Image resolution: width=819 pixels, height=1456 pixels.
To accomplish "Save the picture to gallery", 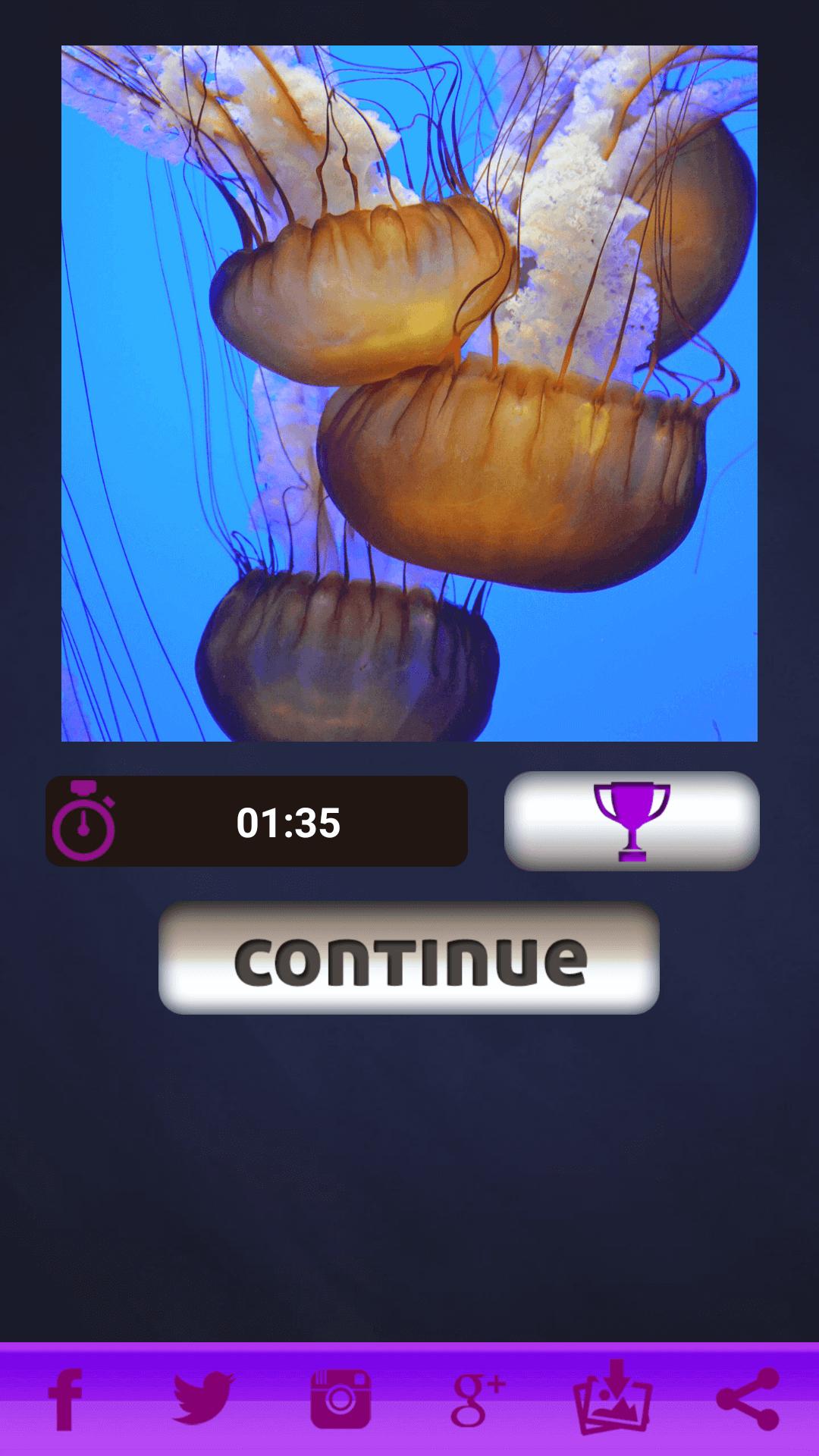I will pyautogui.click(x=613, y=1398).
